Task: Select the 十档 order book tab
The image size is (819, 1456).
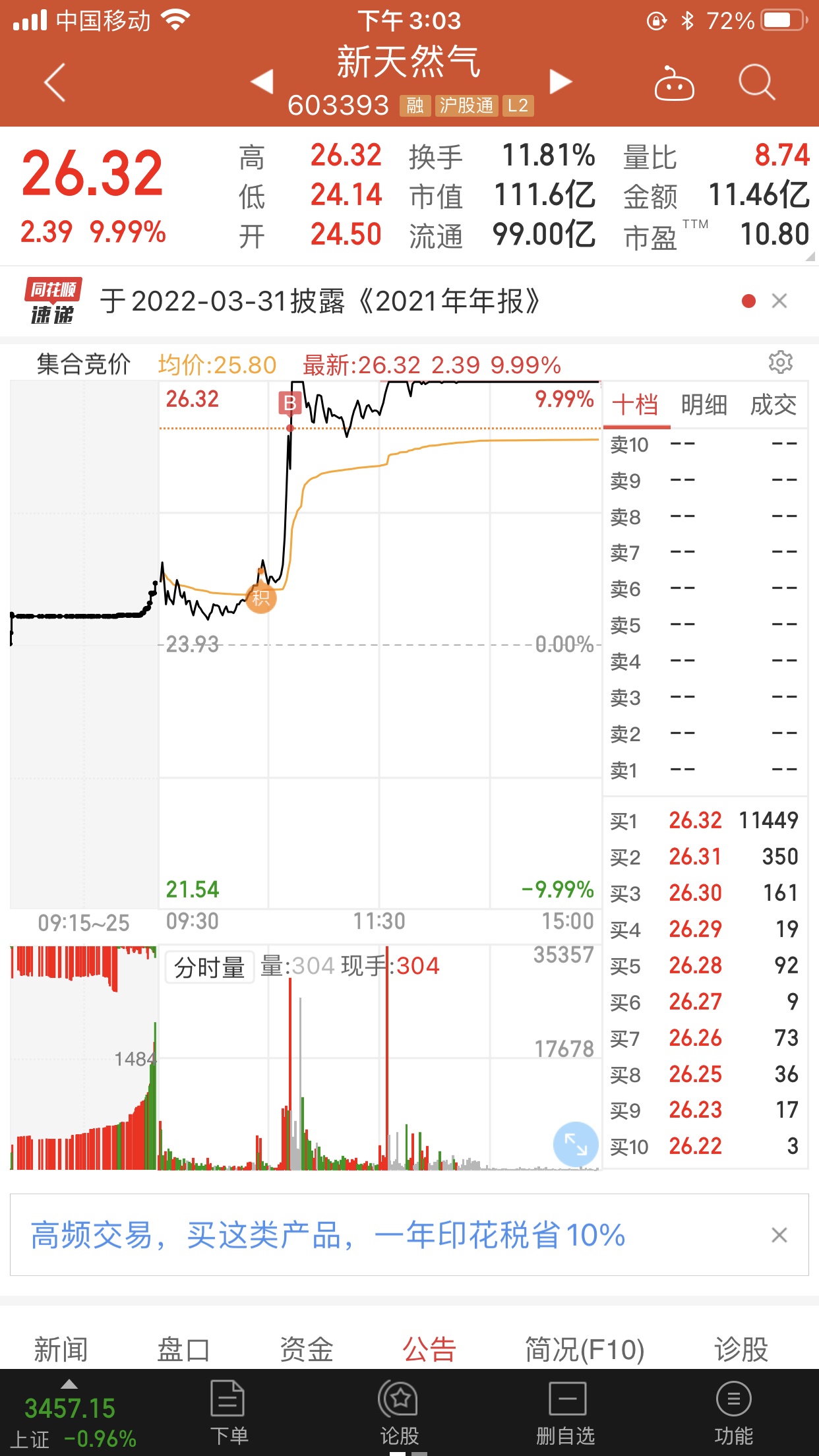Action: click(636, 404)
